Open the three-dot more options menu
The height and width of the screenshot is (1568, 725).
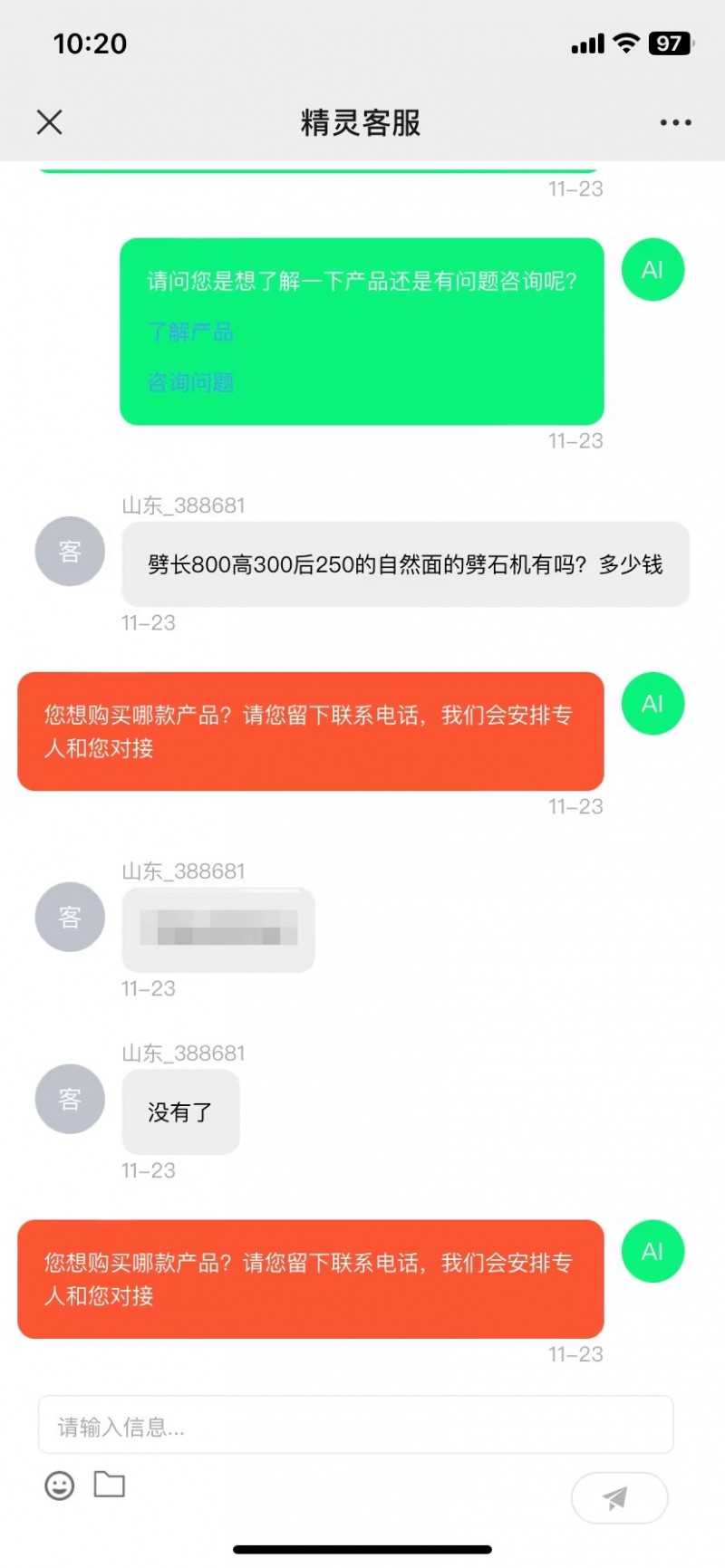[674, 122]
